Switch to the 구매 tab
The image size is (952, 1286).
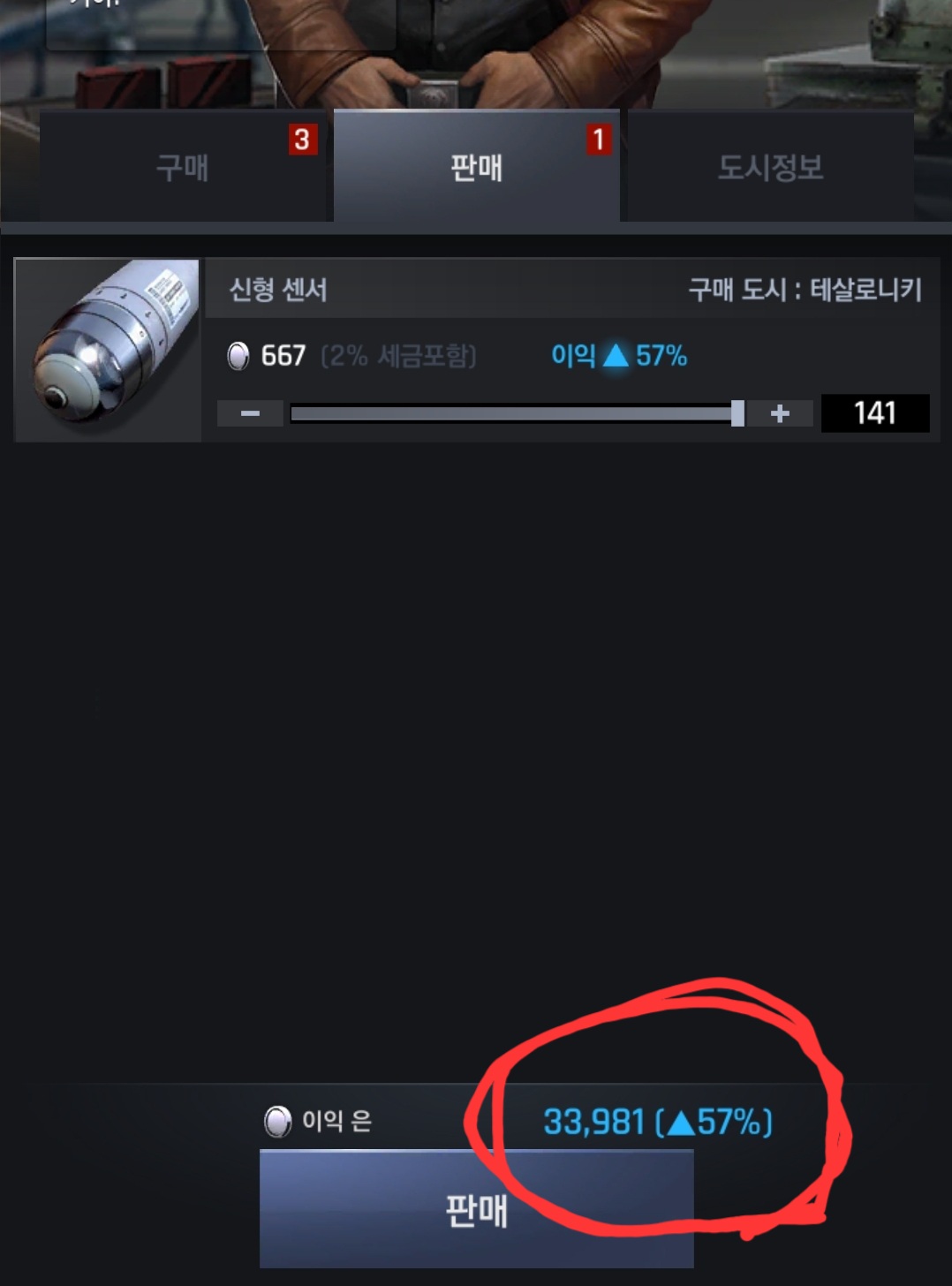tap(182, 167)
